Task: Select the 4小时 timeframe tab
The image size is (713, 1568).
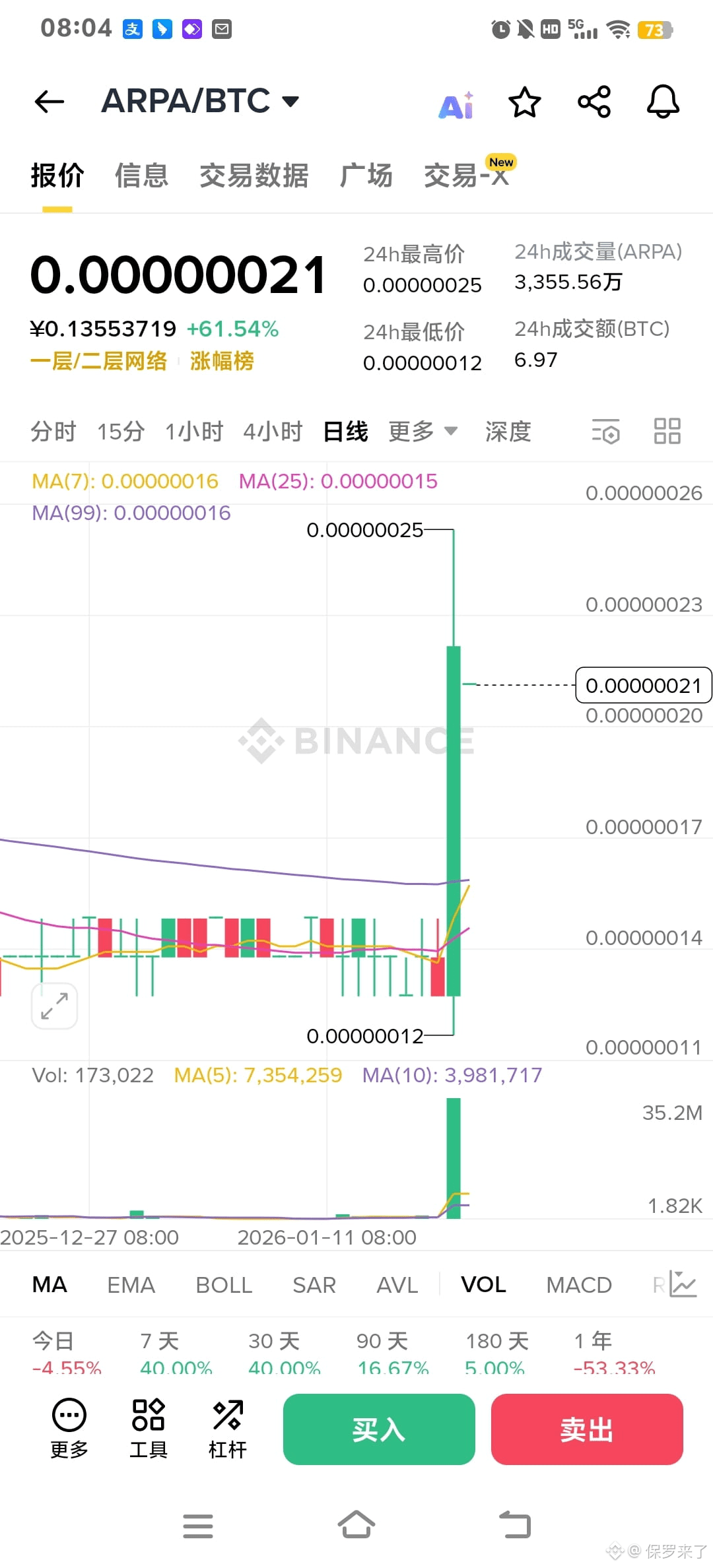Action: 273,430
